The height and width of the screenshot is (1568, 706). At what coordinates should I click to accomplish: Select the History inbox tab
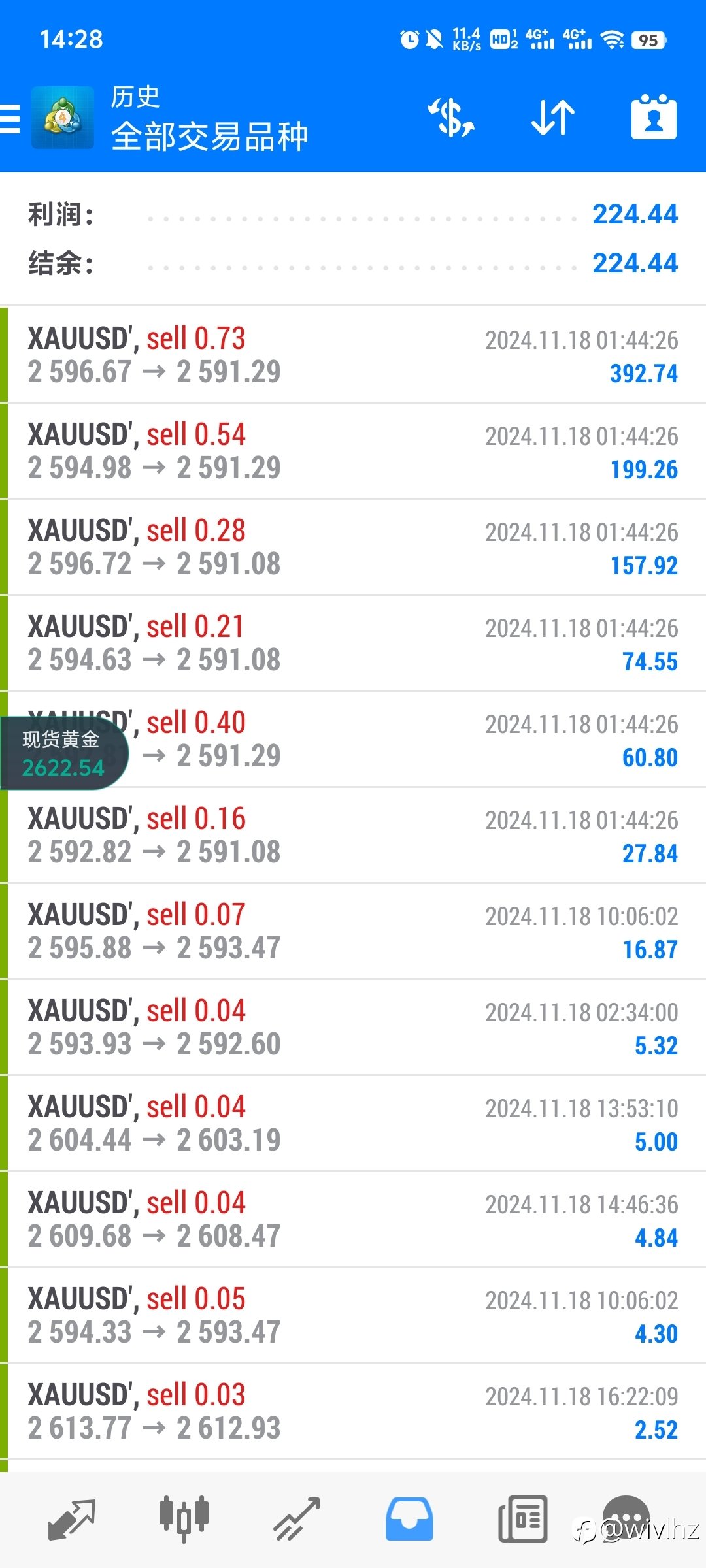tap(409, 1520)
